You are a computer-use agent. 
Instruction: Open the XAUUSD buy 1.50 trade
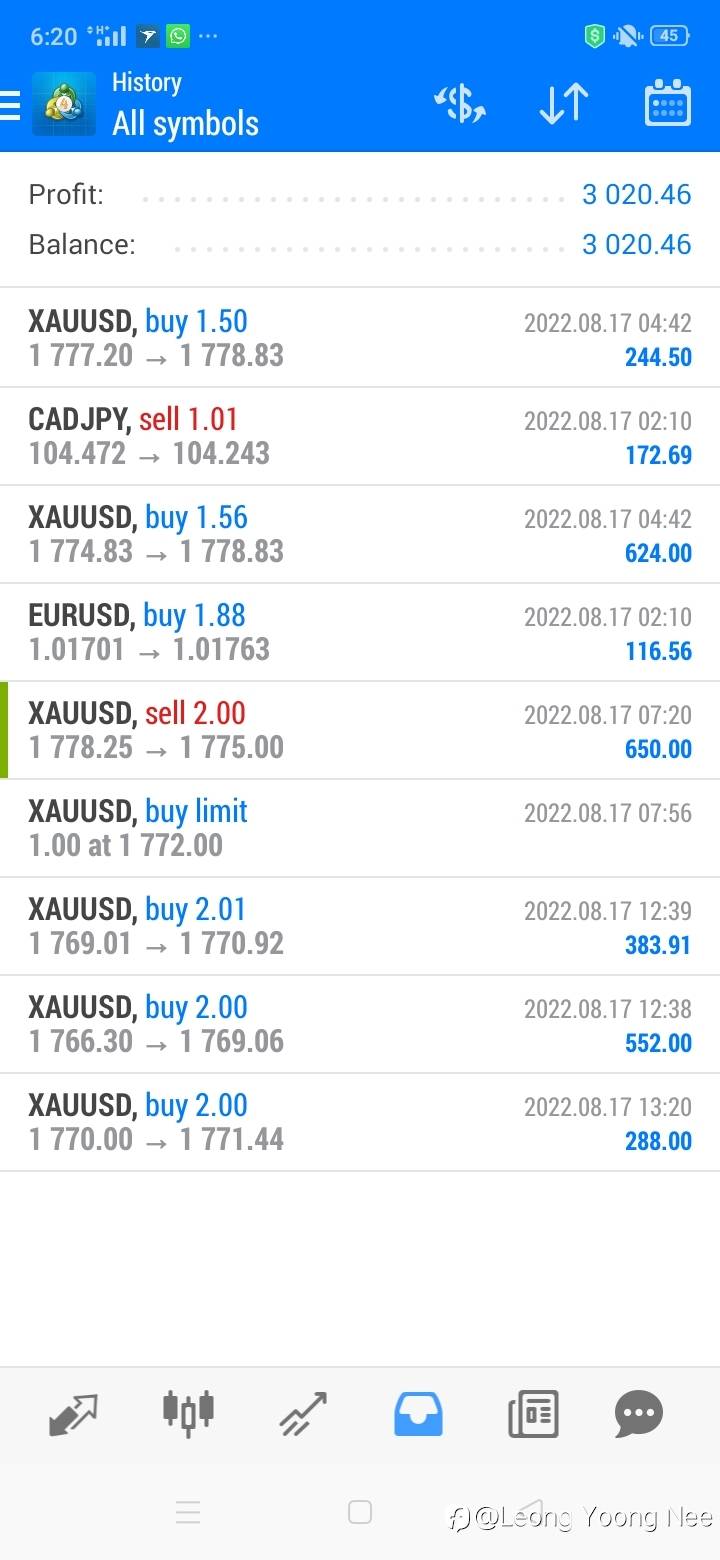(x=360, y=338)
